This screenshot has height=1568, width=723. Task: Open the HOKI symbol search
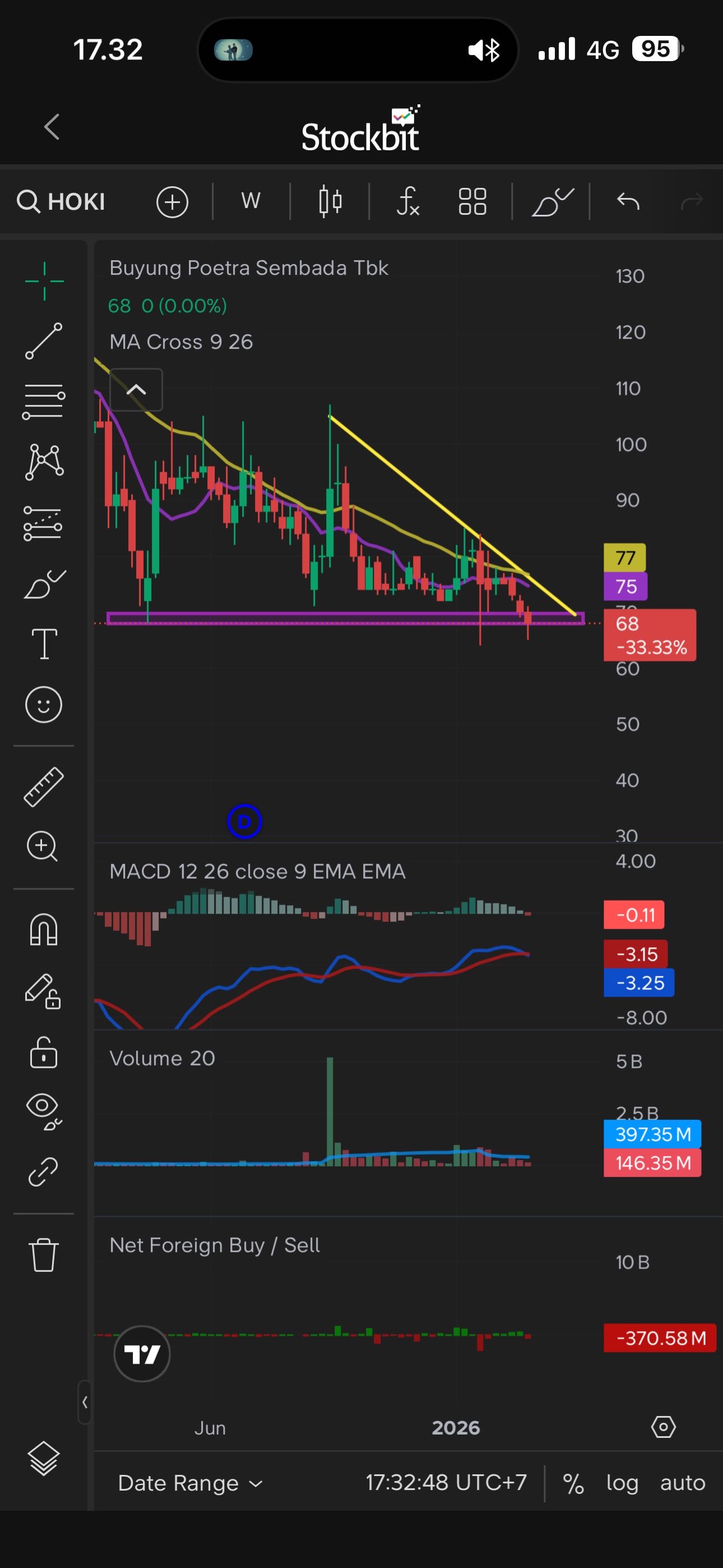(x=61, y=201)
